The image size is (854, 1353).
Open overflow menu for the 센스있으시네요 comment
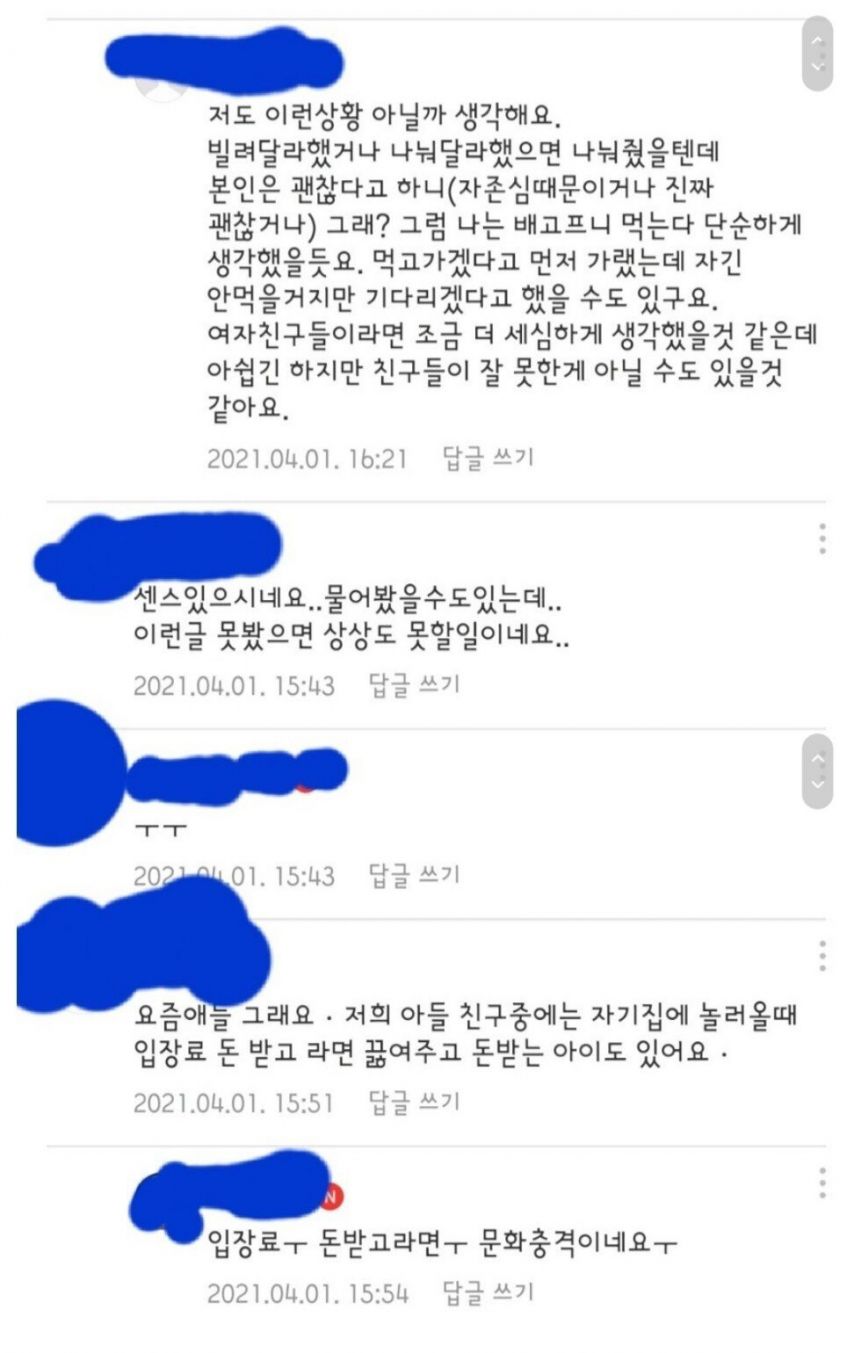pos(822,538)
